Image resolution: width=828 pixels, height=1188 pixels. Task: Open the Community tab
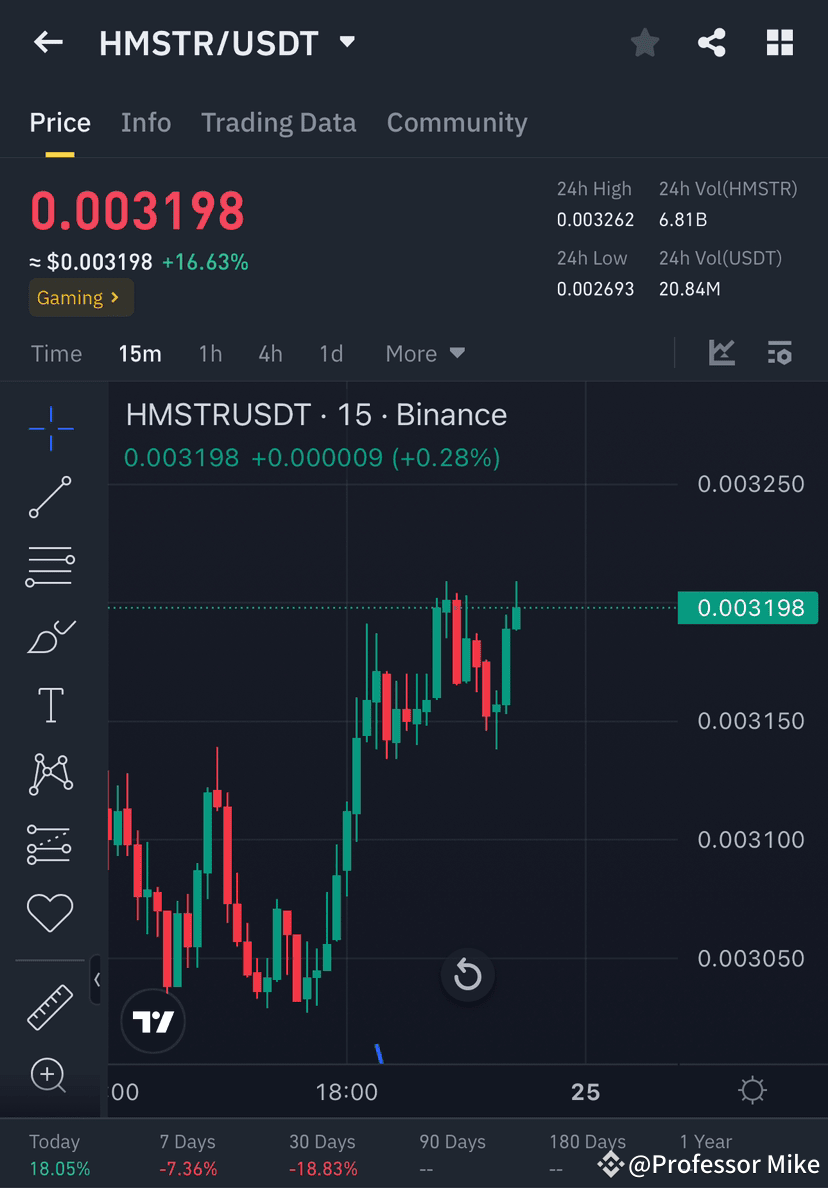tap(457, 122)
